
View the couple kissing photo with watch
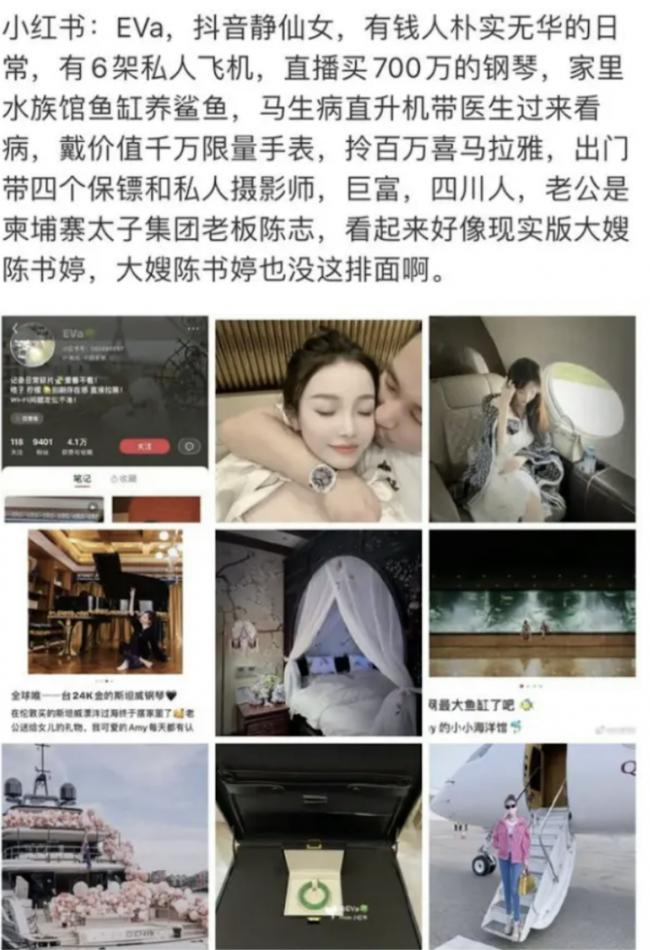319,419
